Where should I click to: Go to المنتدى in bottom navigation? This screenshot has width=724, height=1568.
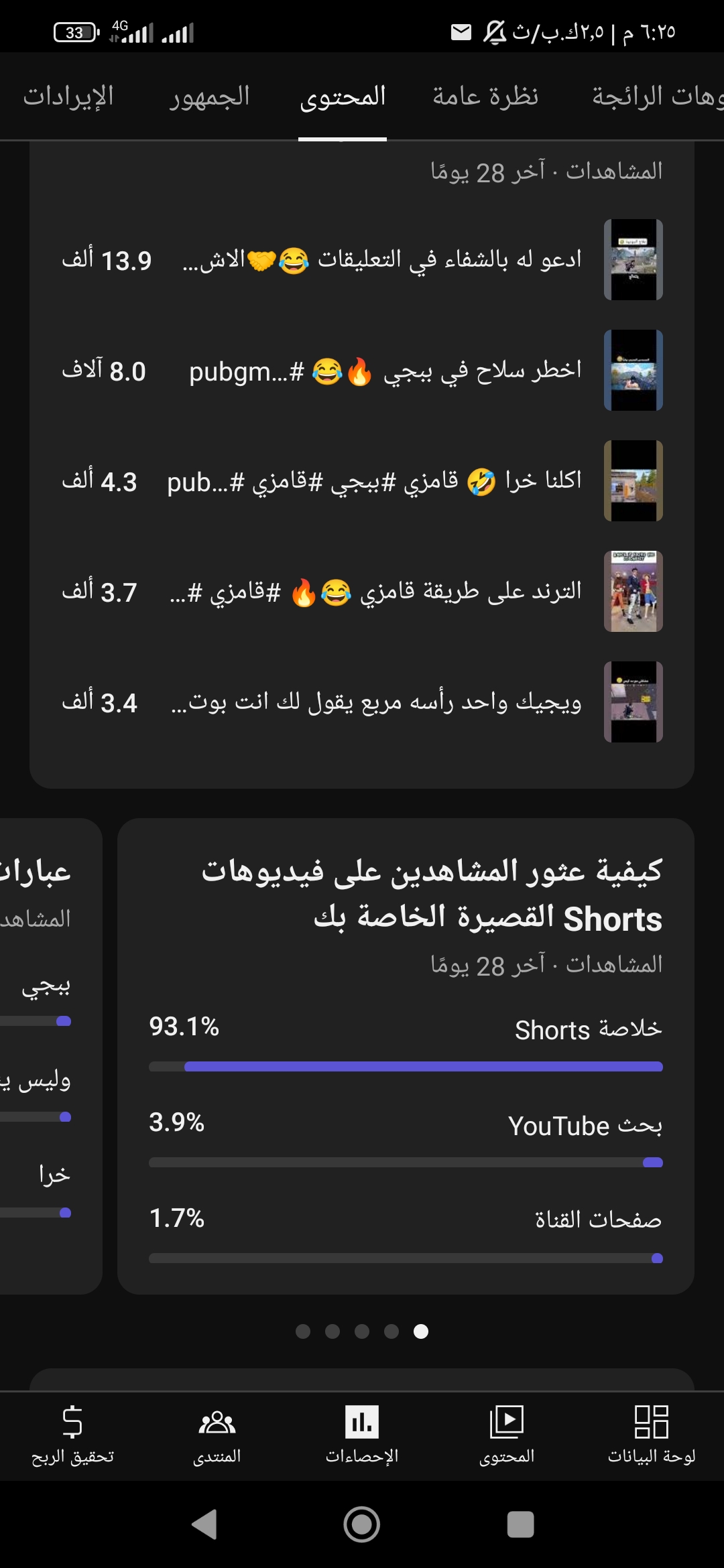217,1435
